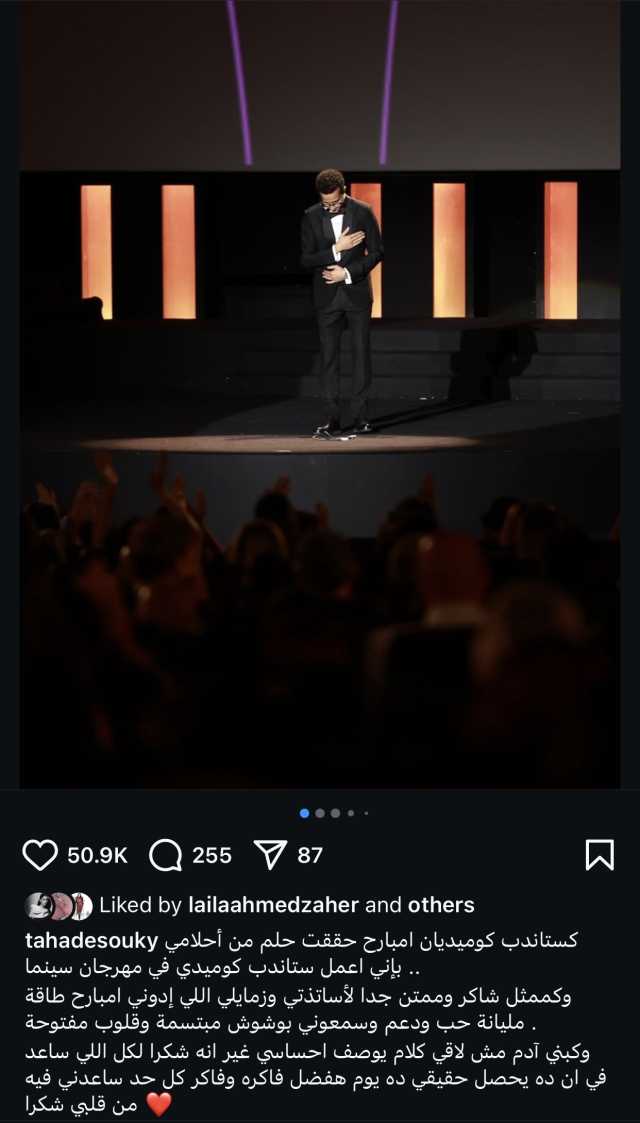Share this post via the send icon
This screenshot has height=1123, width=640.
(270, 855)
